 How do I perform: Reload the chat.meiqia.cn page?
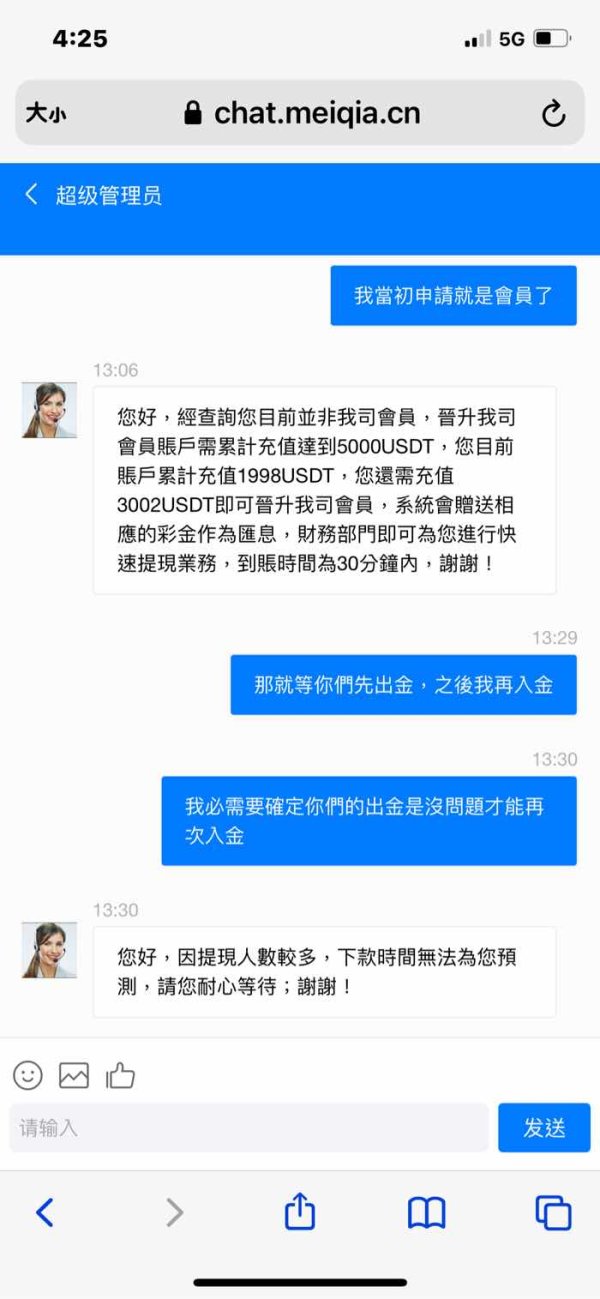pos(553,114)
